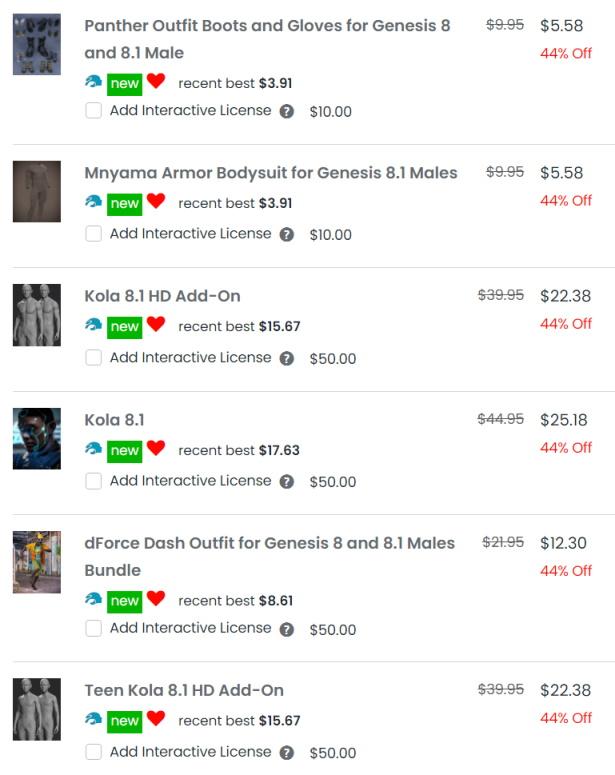This screenshot has width=615, height=775.
Task: Tap the Kola 8.1 product thumbnail
Action: click(x=37, y=438)
